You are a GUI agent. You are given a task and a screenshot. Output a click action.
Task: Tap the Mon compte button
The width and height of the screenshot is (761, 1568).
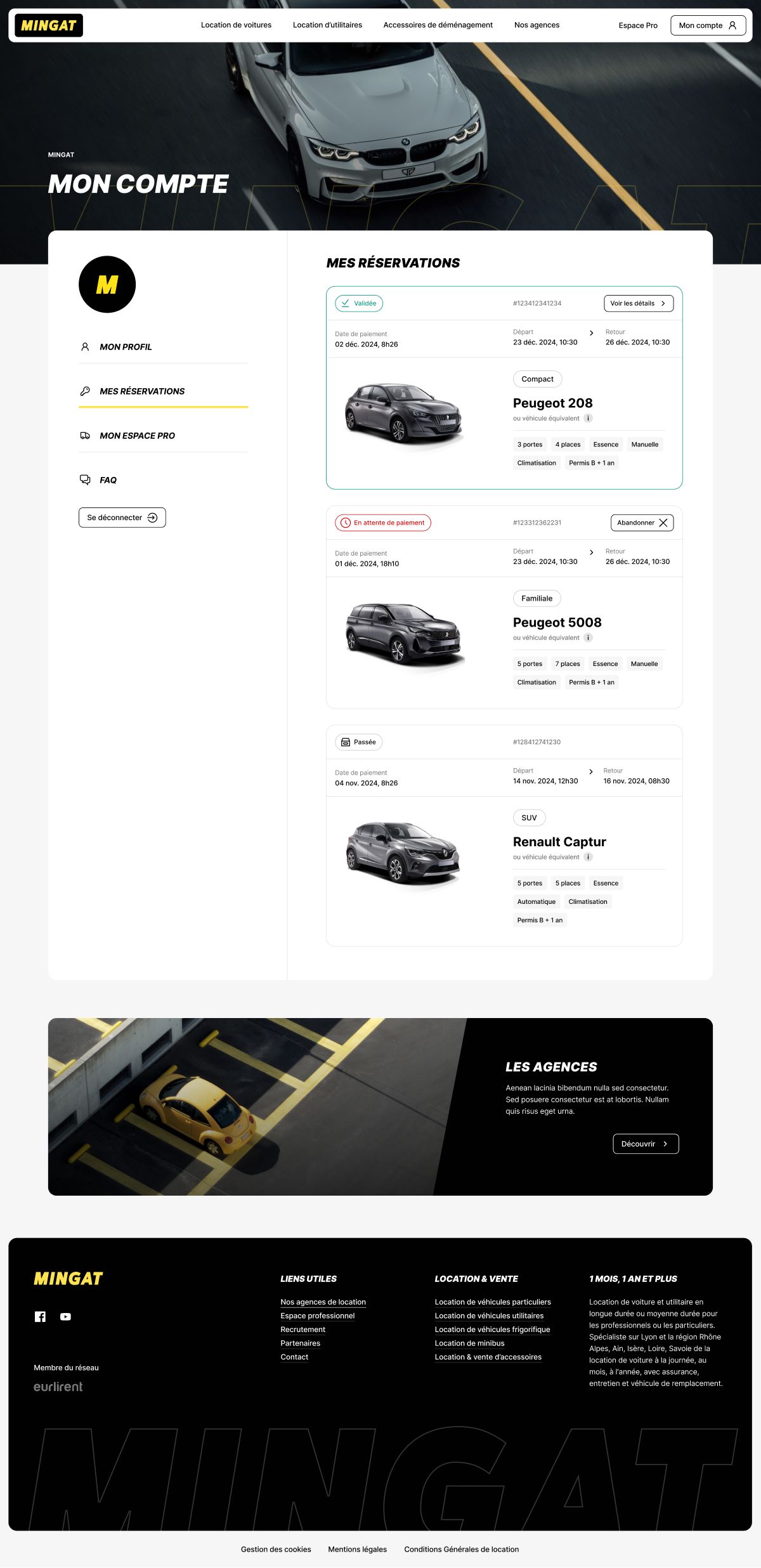pos(708,25)
